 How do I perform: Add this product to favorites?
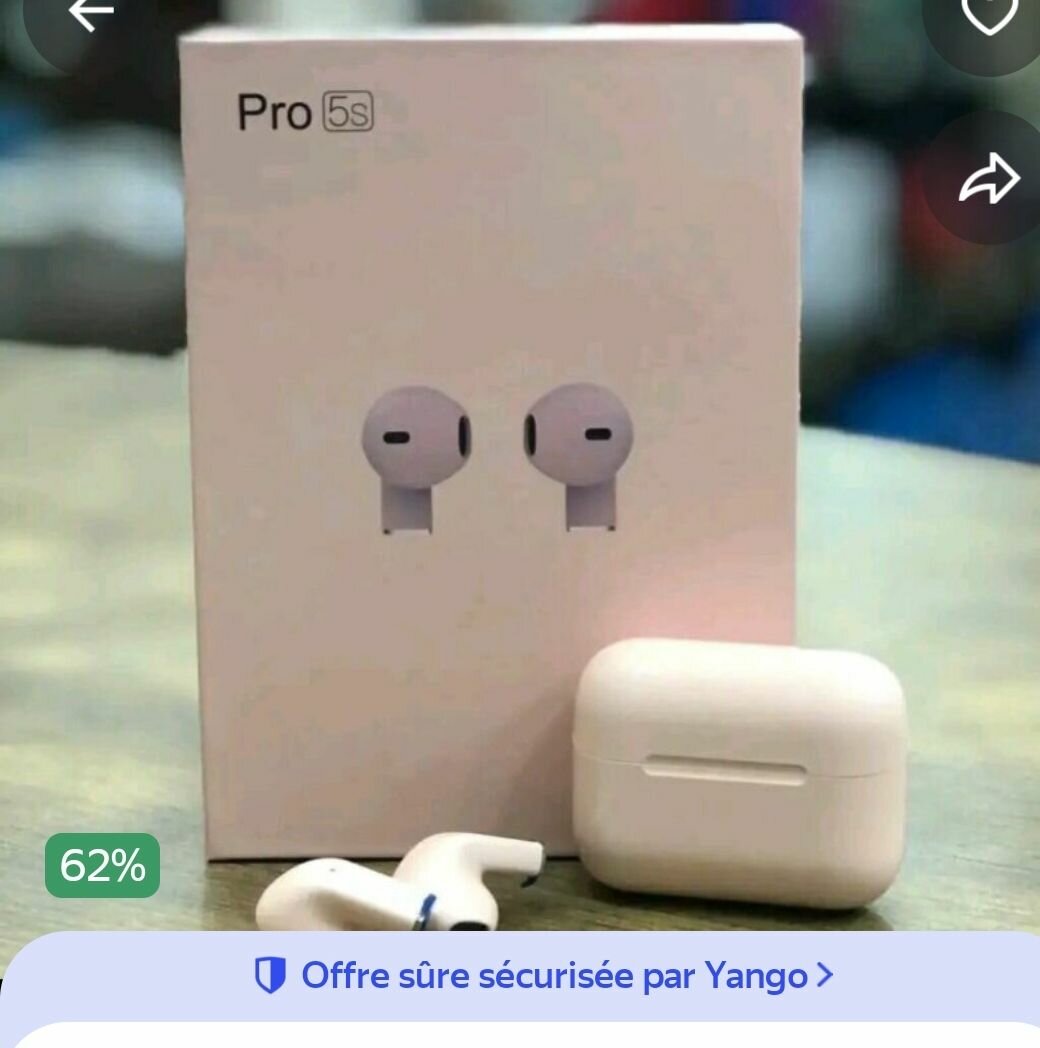[988, 14]
